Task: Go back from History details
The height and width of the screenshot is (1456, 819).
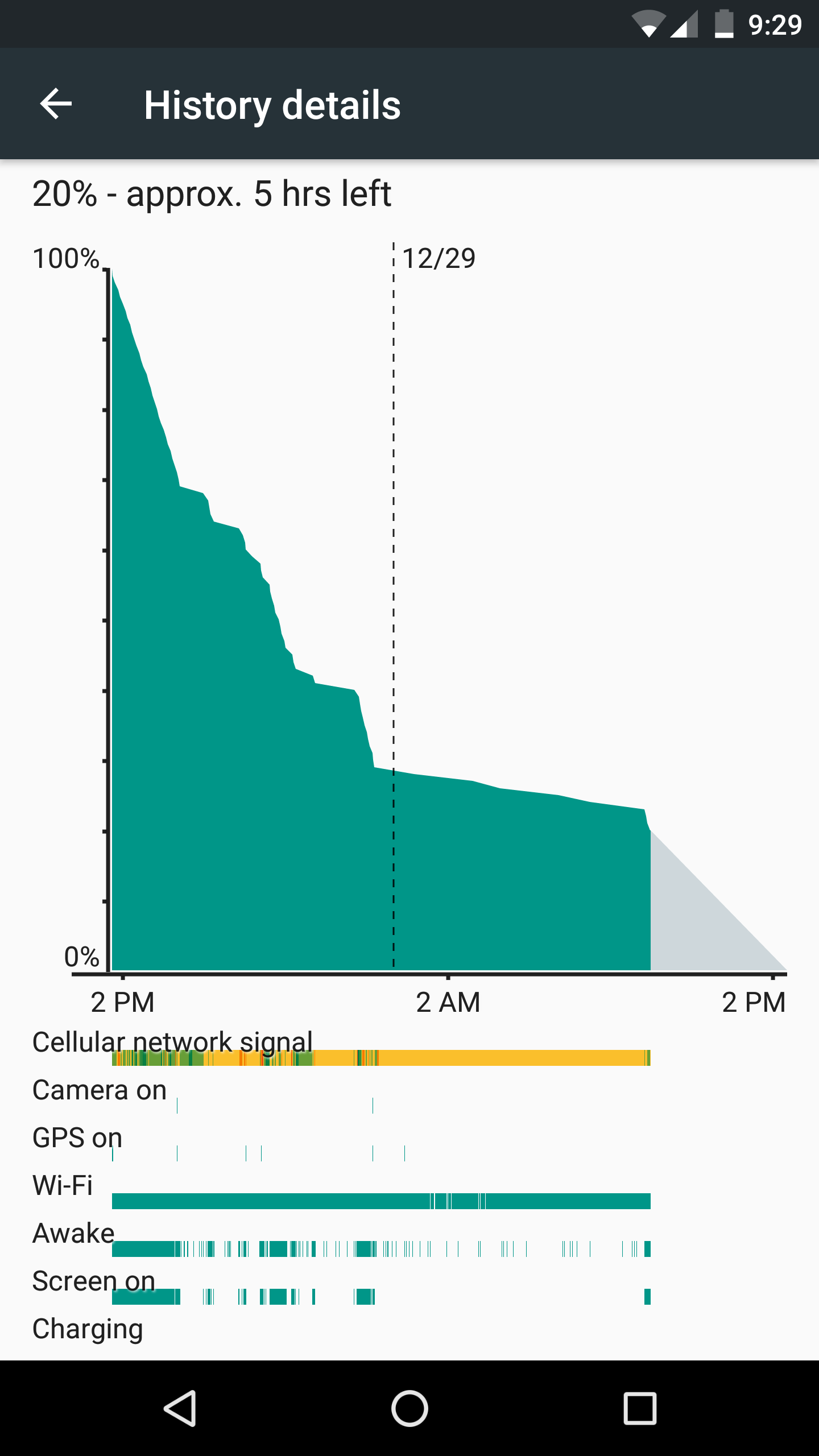Action: tap(56, 104)
